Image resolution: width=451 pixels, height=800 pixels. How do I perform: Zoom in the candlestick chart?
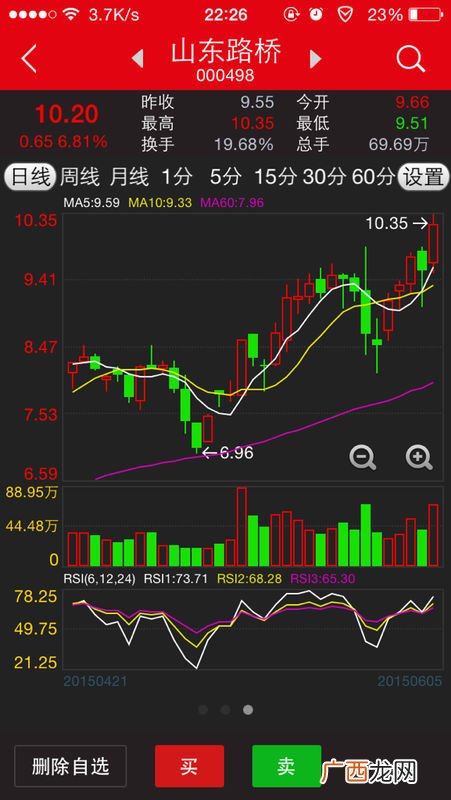point(419,457)
